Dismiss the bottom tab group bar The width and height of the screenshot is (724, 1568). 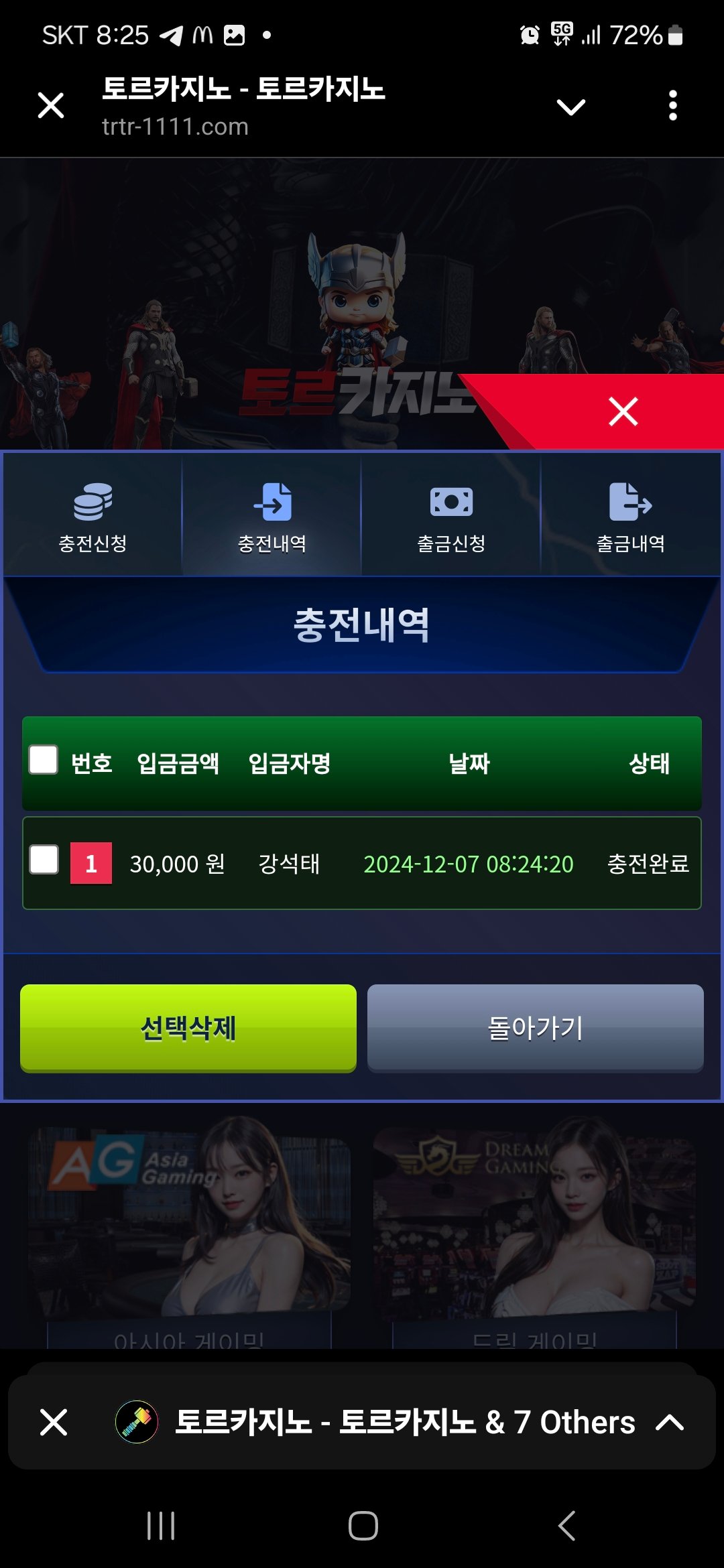click(54, 1422)
